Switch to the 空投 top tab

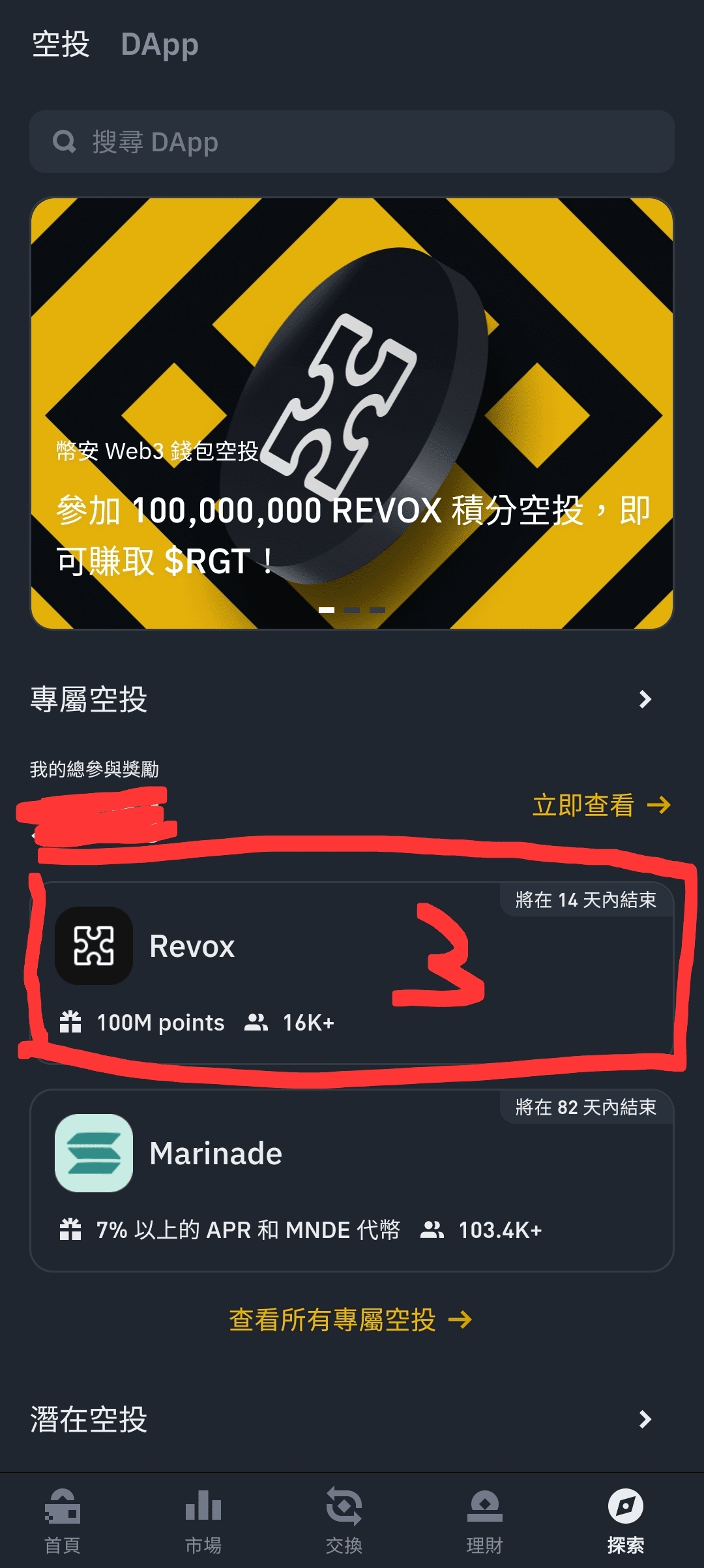61,44
